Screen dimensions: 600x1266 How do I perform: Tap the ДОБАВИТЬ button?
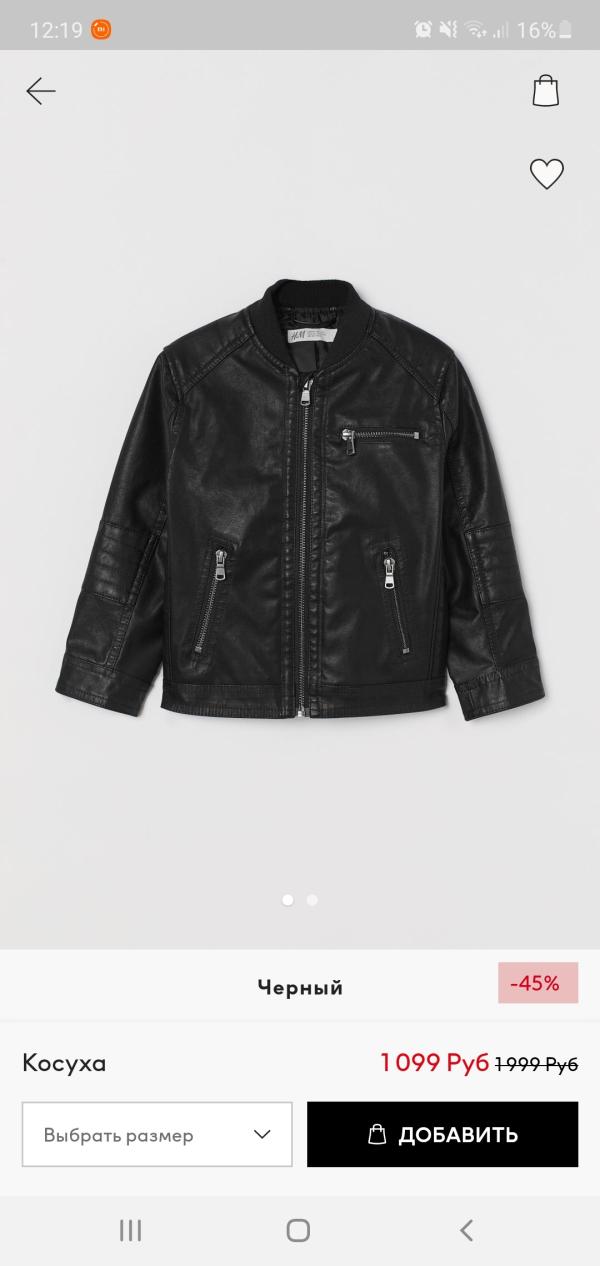click(442, 1134)
